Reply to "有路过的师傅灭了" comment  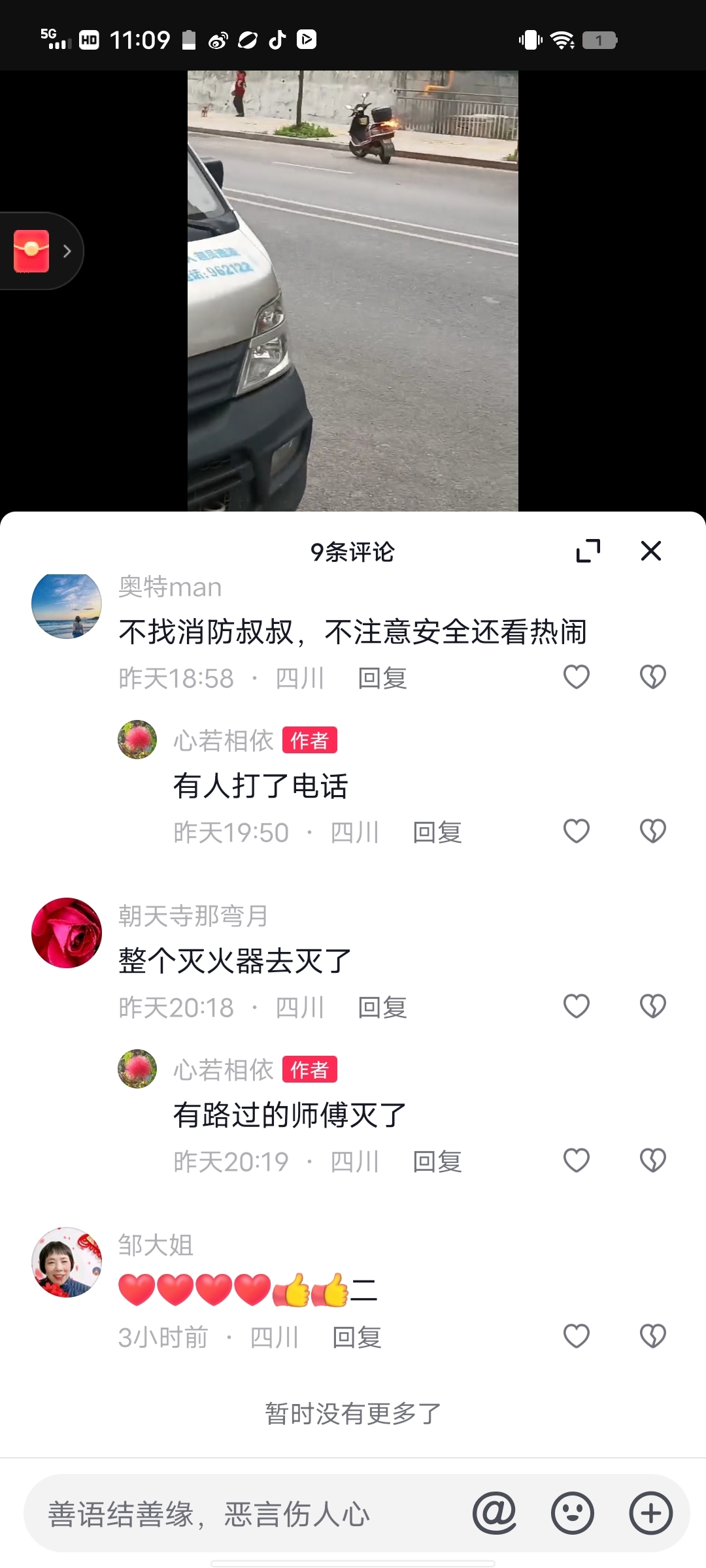point(437,1162)
